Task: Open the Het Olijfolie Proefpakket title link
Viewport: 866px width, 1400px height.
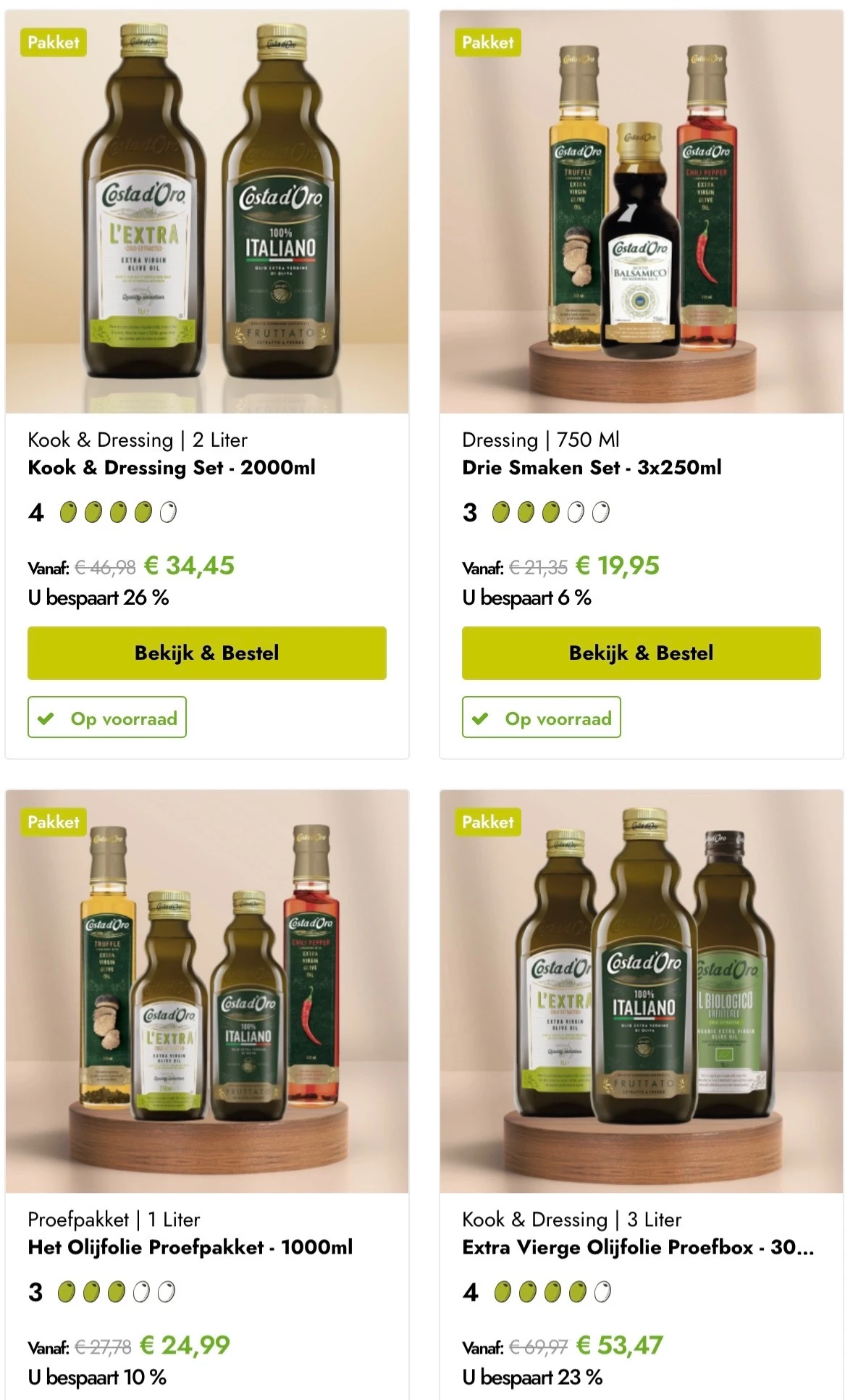Action: point(190,1246)
